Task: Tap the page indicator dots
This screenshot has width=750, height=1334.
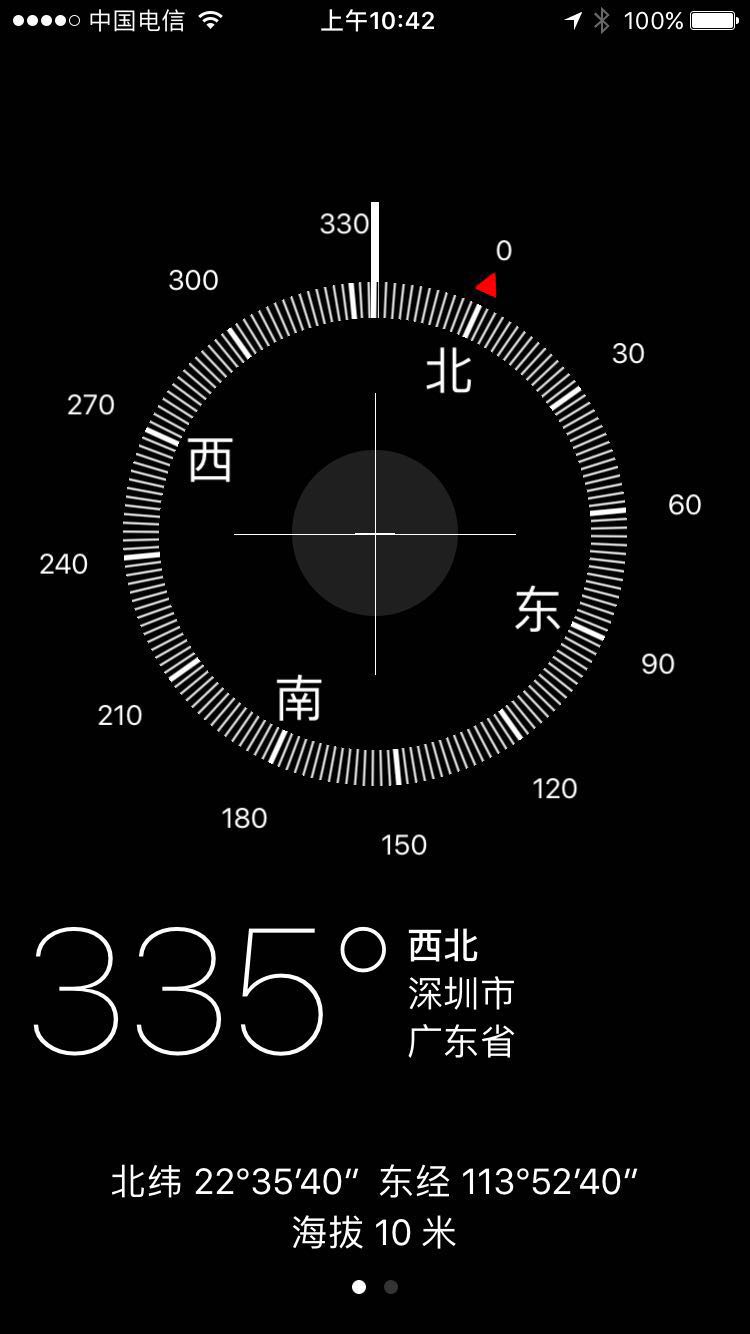Action: (375, 1287)
